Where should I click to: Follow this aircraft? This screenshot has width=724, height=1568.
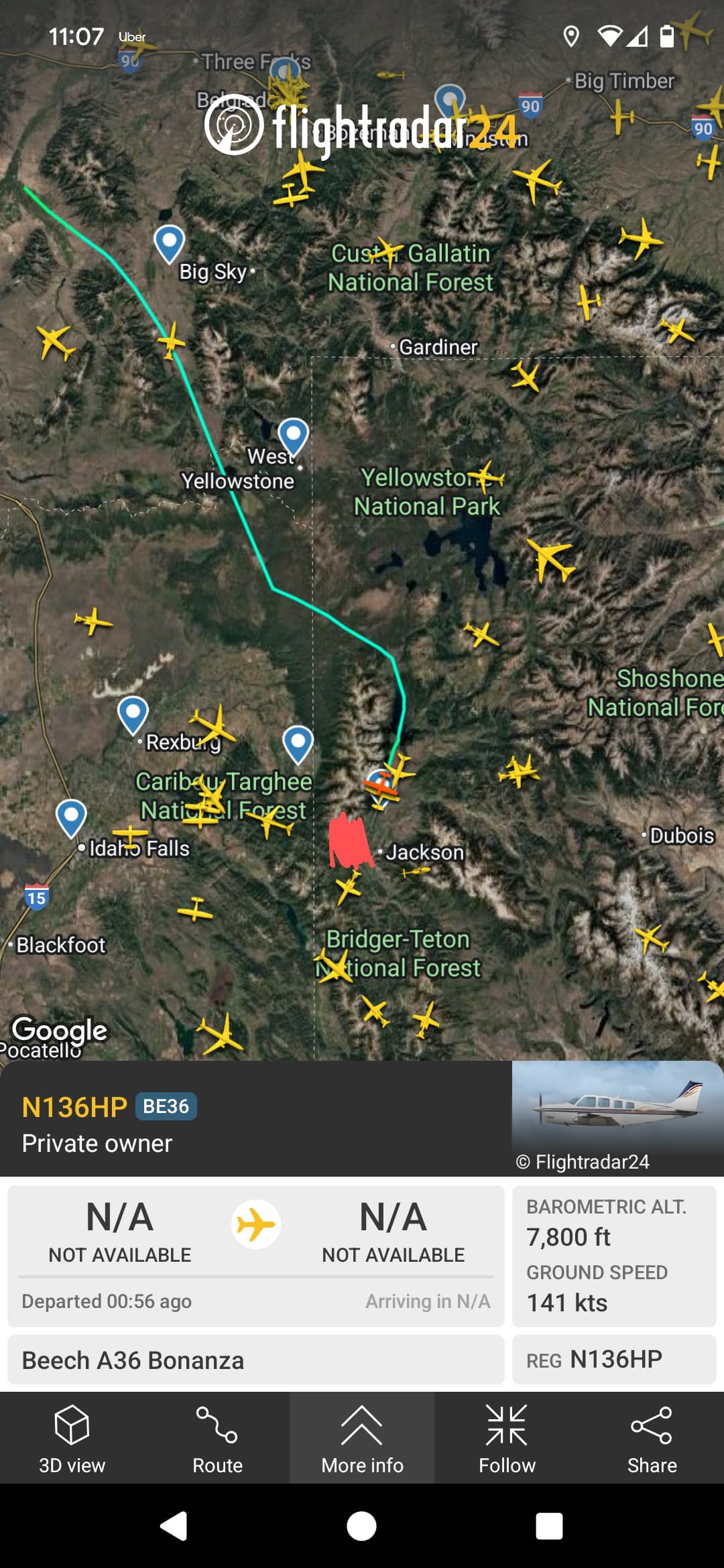pos(507,1438)
